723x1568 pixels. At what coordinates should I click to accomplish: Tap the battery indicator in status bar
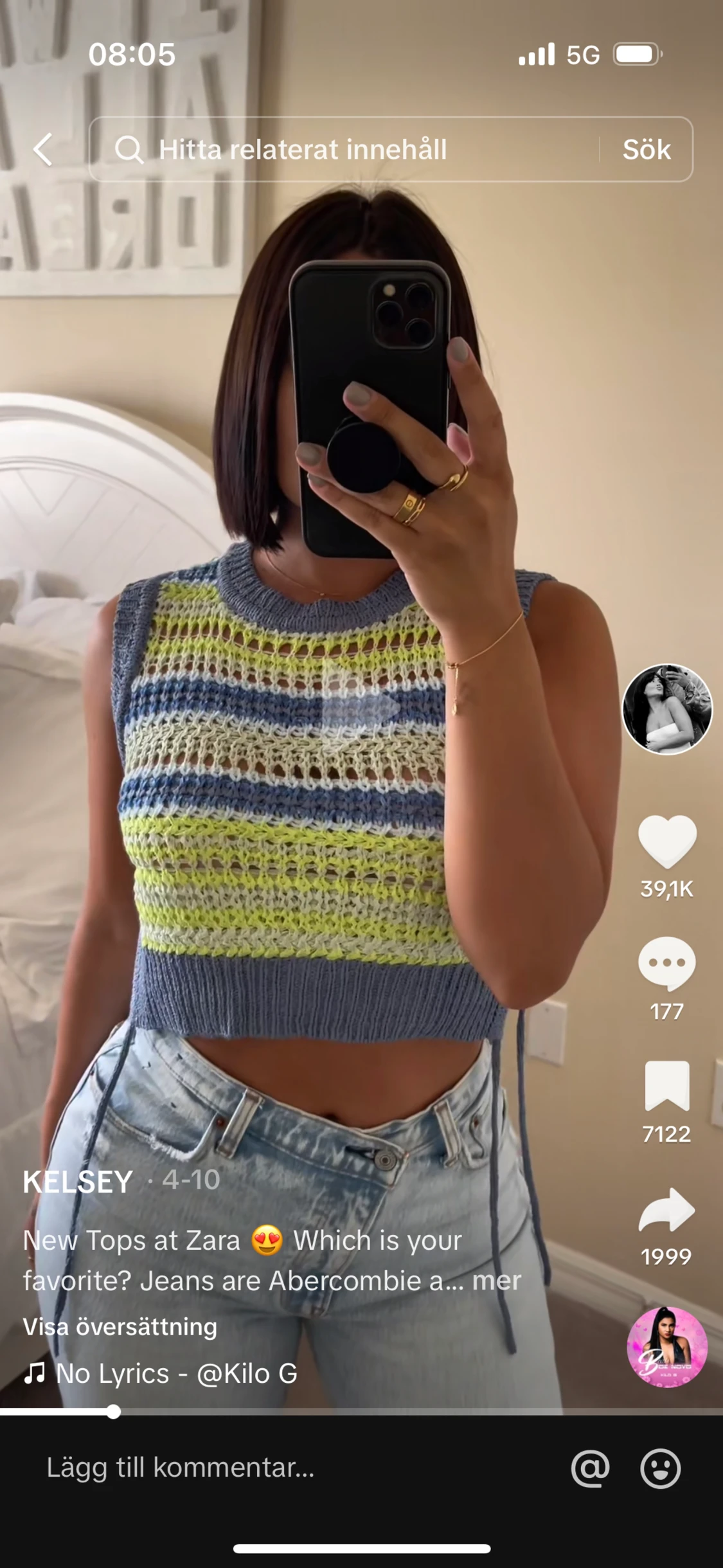(x=637, y=55)
